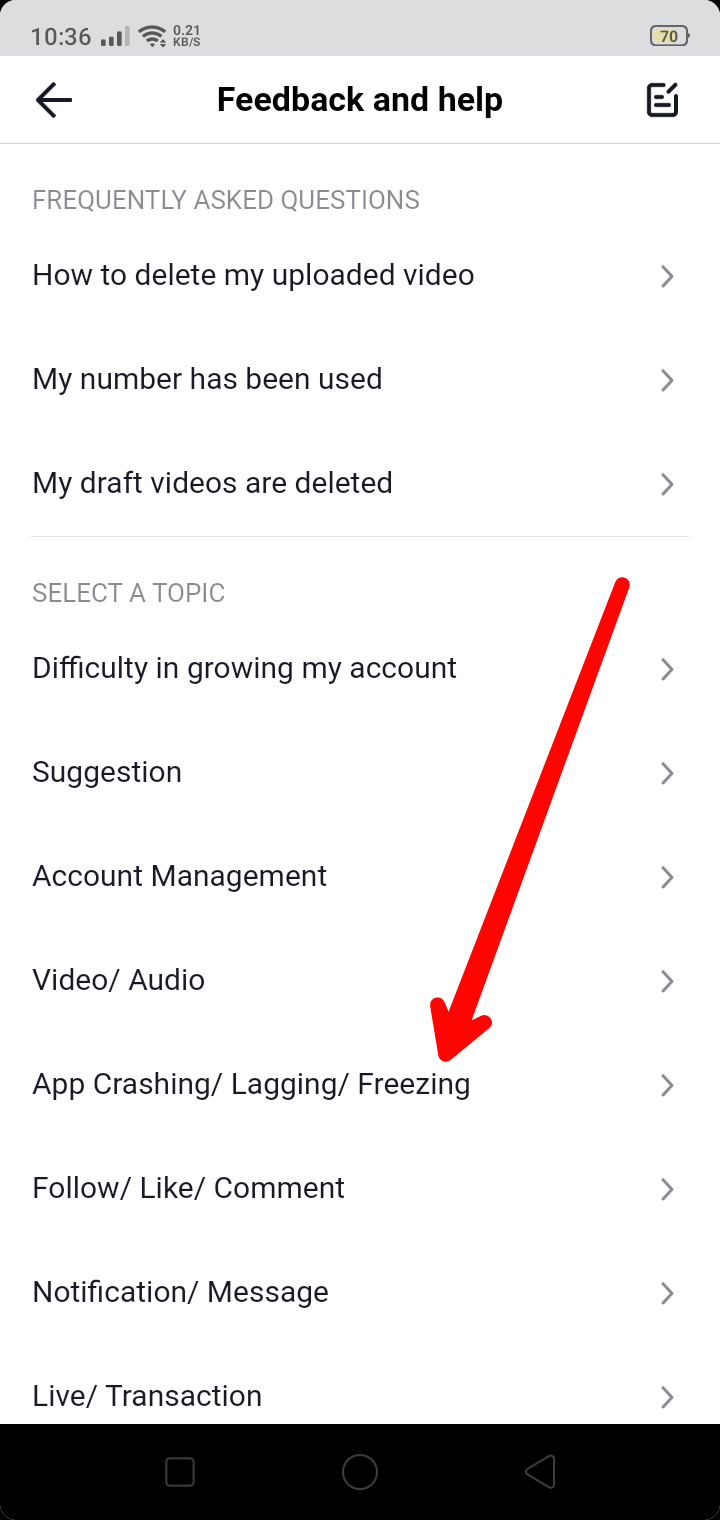Select 'Difficulty in growing my account'
This screenshot has height=1520, width=720.
click(x=244, y=669)
